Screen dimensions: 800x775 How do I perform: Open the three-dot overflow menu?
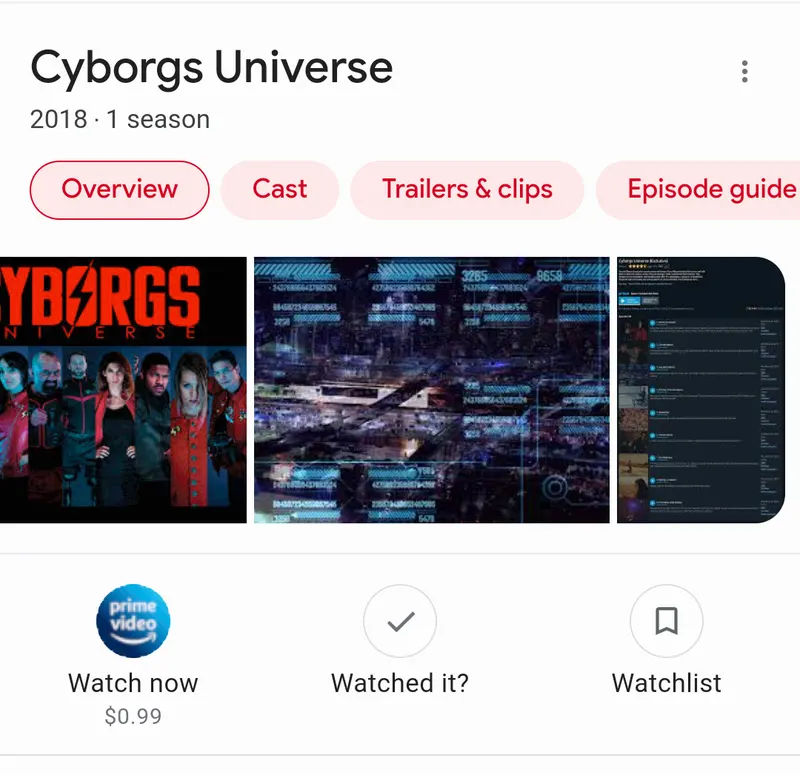744,71
